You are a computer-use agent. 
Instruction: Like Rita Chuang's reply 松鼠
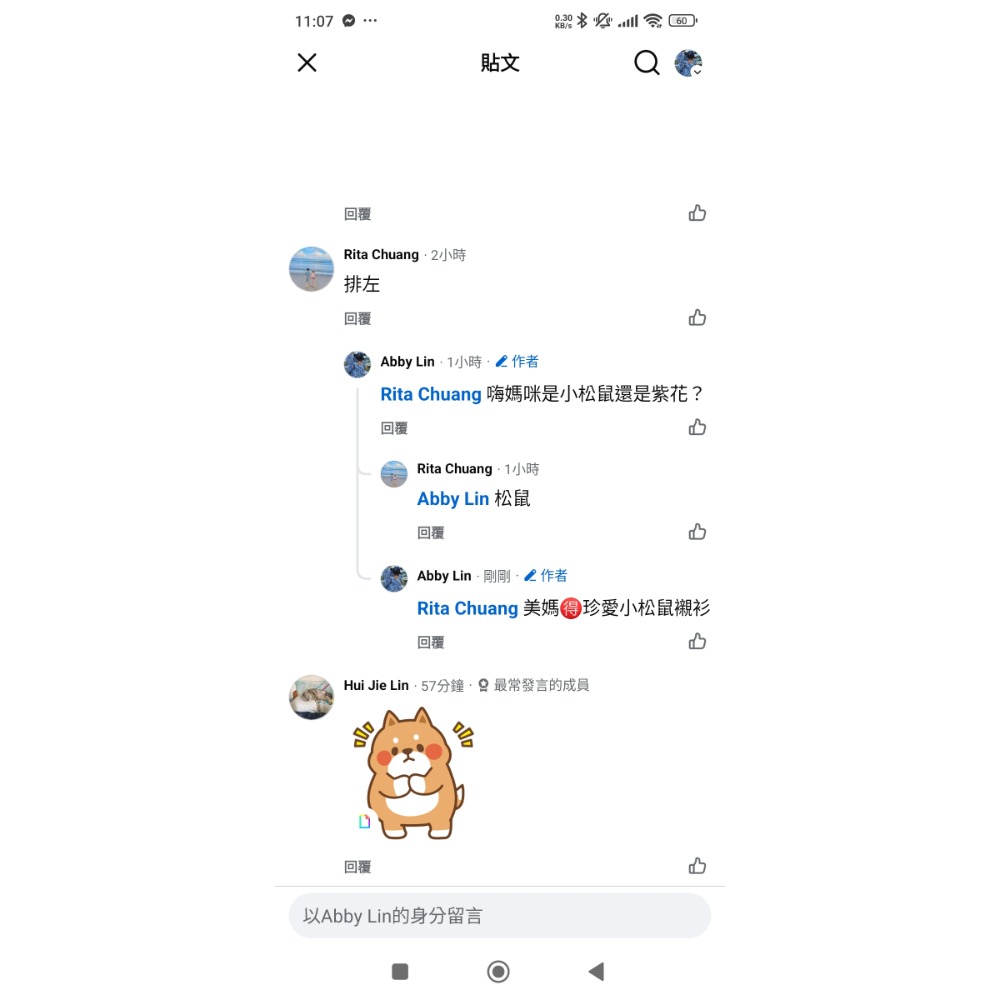point(697,532)
